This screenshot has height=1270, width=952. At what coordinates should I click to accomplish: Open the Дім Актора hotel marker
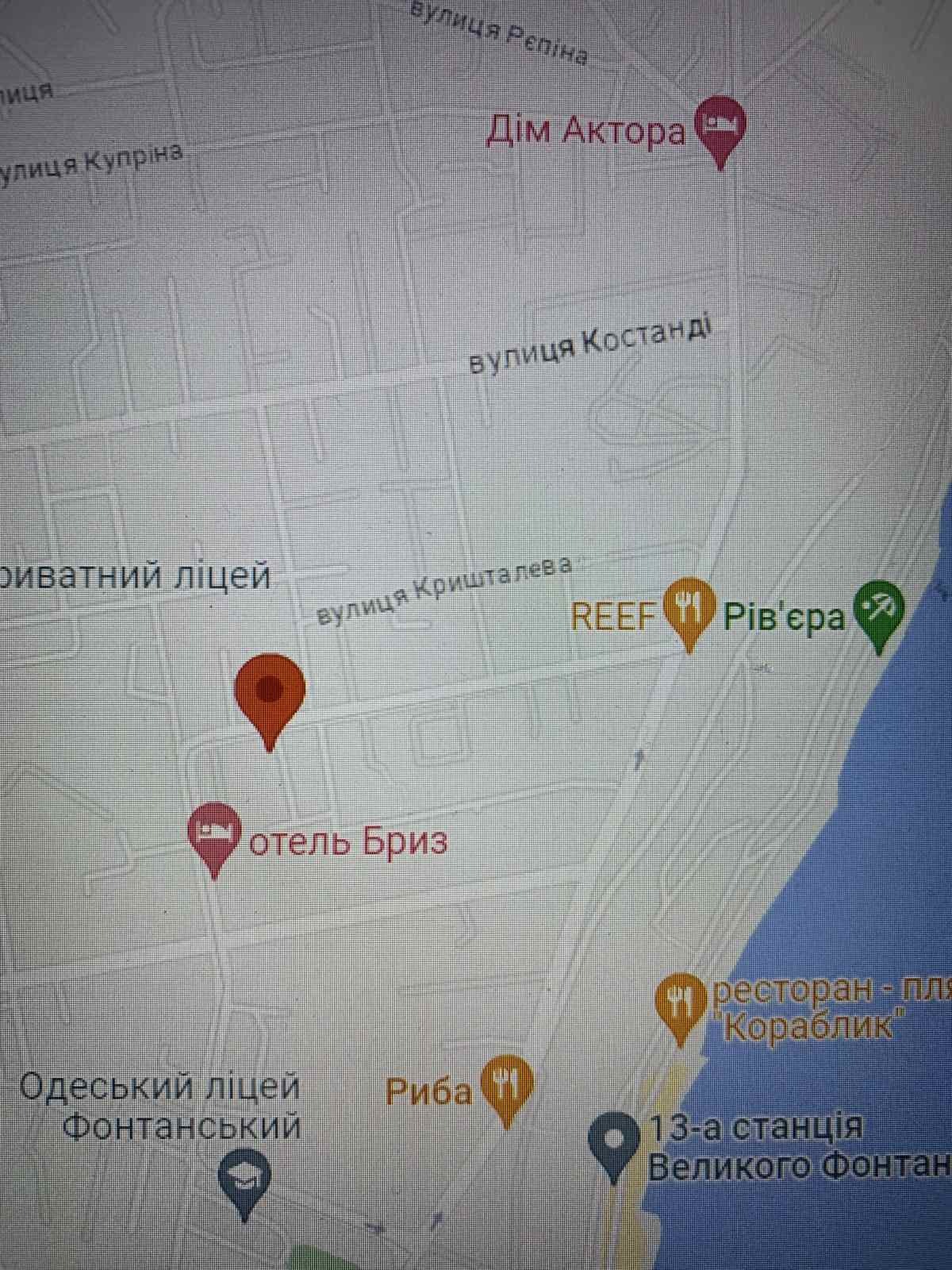pyautogui.click(x=720, y=127)
